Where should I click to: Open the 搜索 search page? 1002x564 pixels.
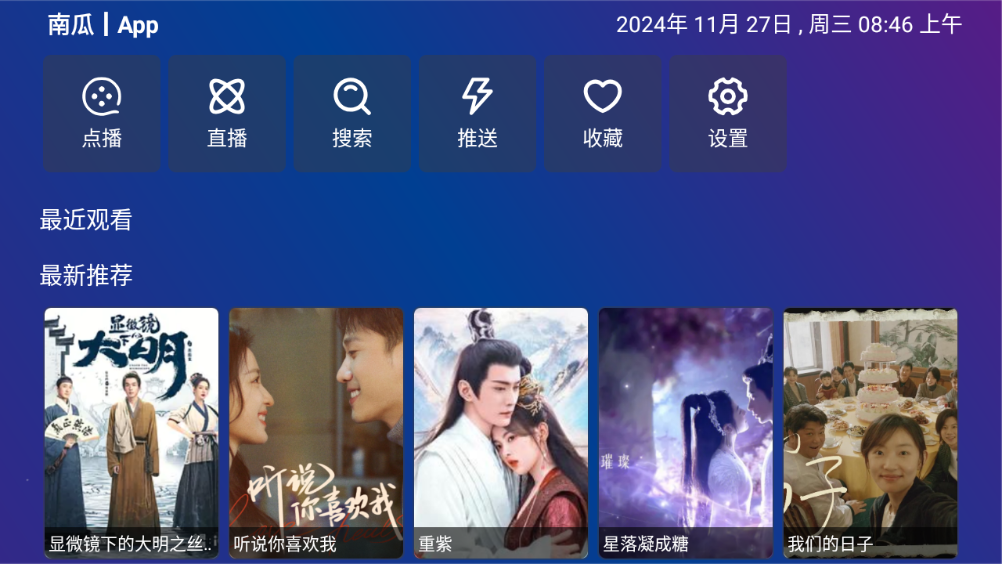point(352,114)
